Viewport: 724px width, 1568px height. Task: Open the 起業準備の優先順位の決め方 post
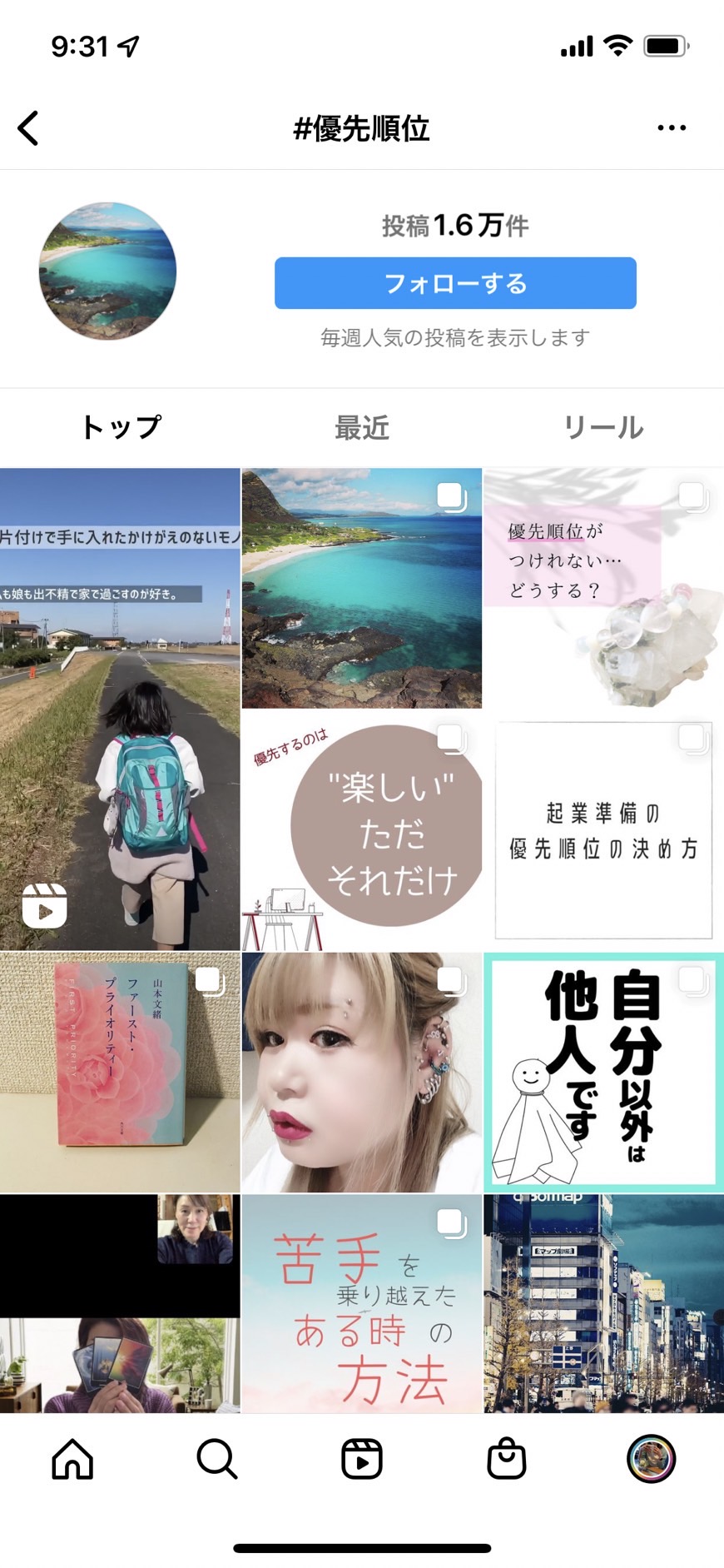(x=603, y=830)
